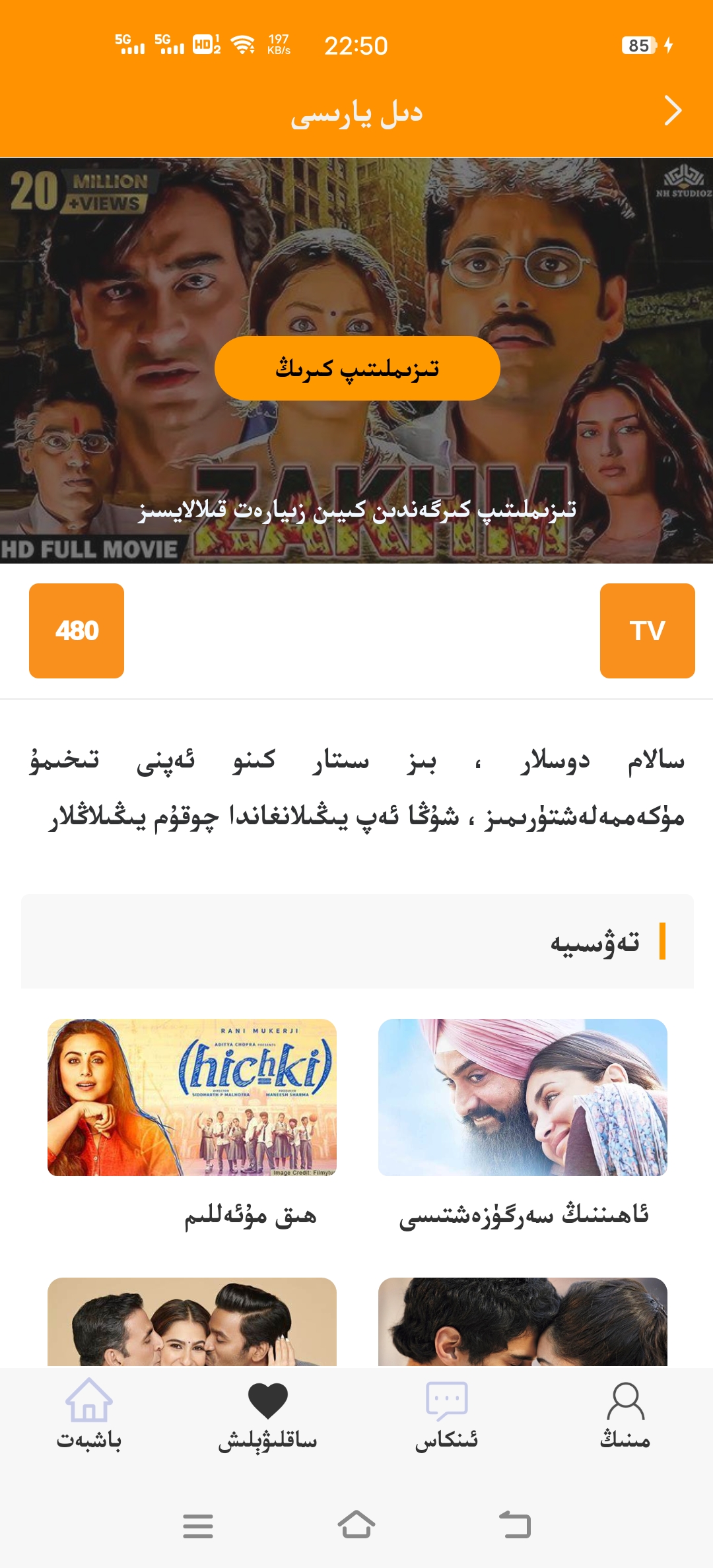Open the Hichki movie card

pyautogui.click(x=192, y=1097)
